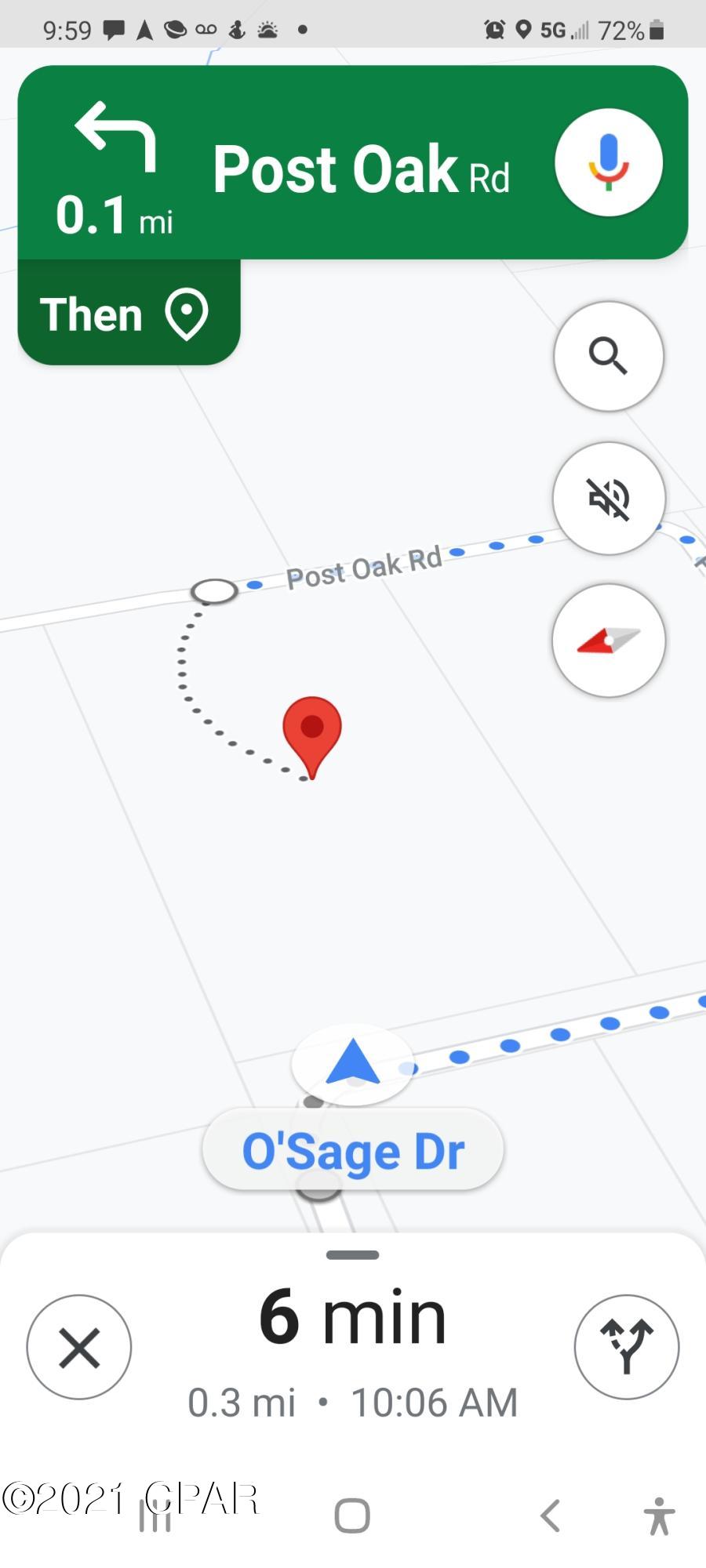Image resolution: width=706 pixels, height=1568 pixels.
Task: Unmute voice guidance
Action: pos(609,499)
